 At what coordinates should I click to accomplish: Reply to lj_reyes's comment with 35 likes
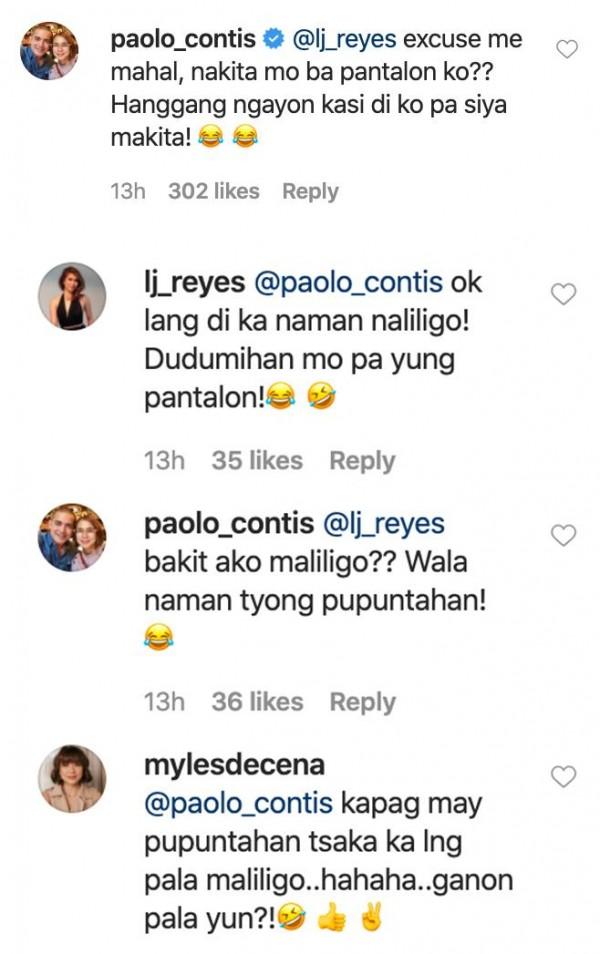tap(362, 461)
